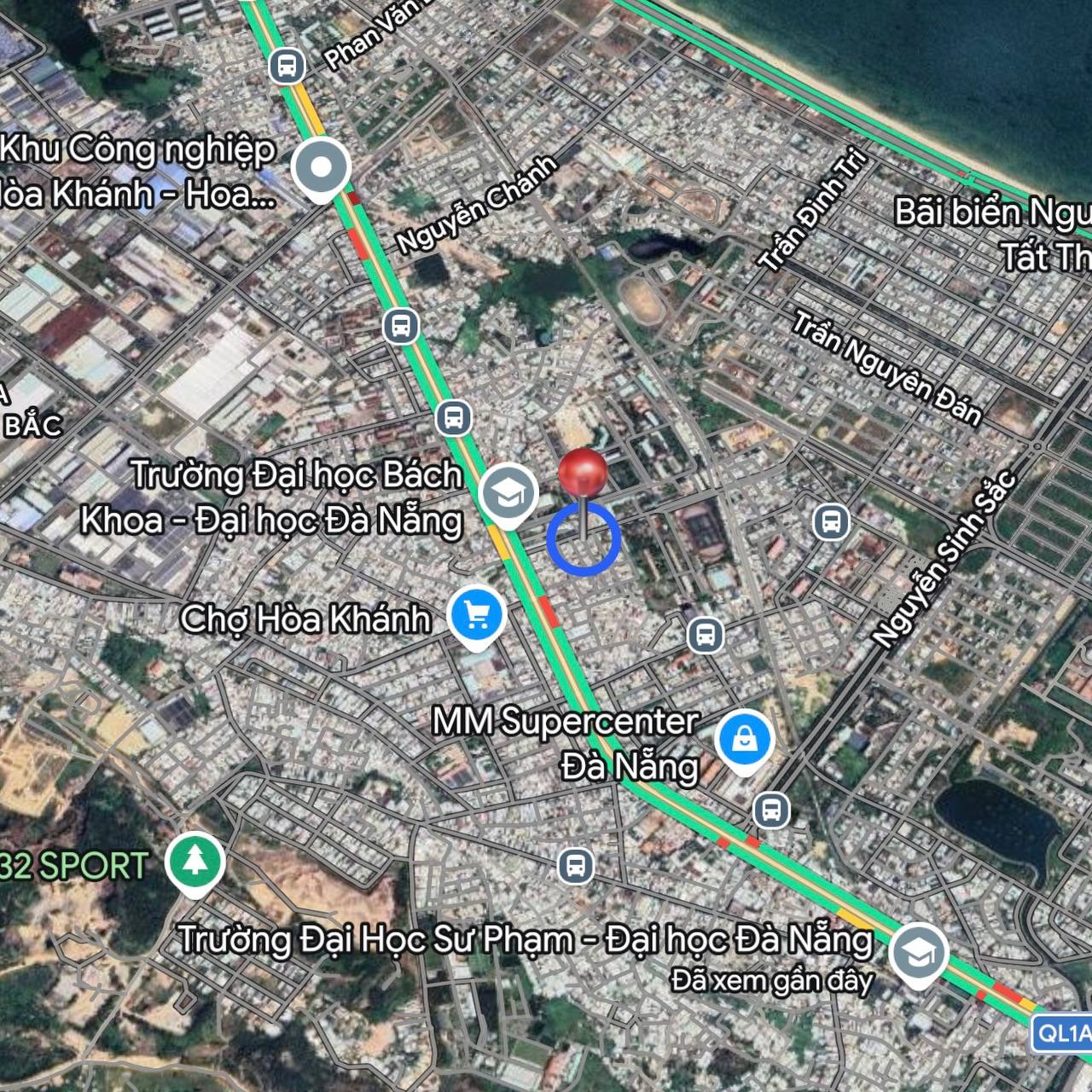This screenshot has width=1092, height=1092.
Task: Open the MM Supercenter Đà Nẵng marker
Action: point(745,740)
